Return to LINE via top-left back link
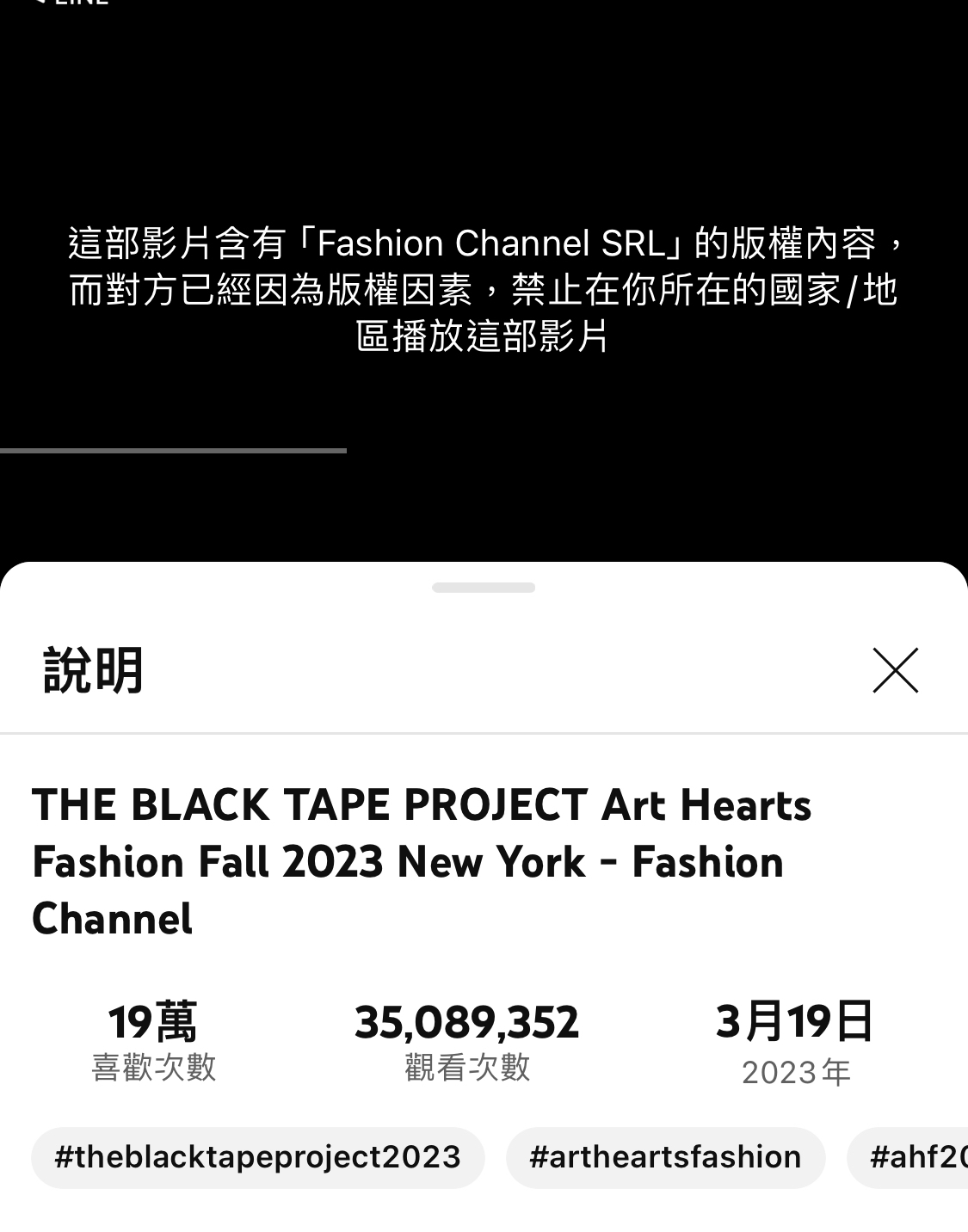The height and width of the screenshot is (1232, 968). [73, 3]
